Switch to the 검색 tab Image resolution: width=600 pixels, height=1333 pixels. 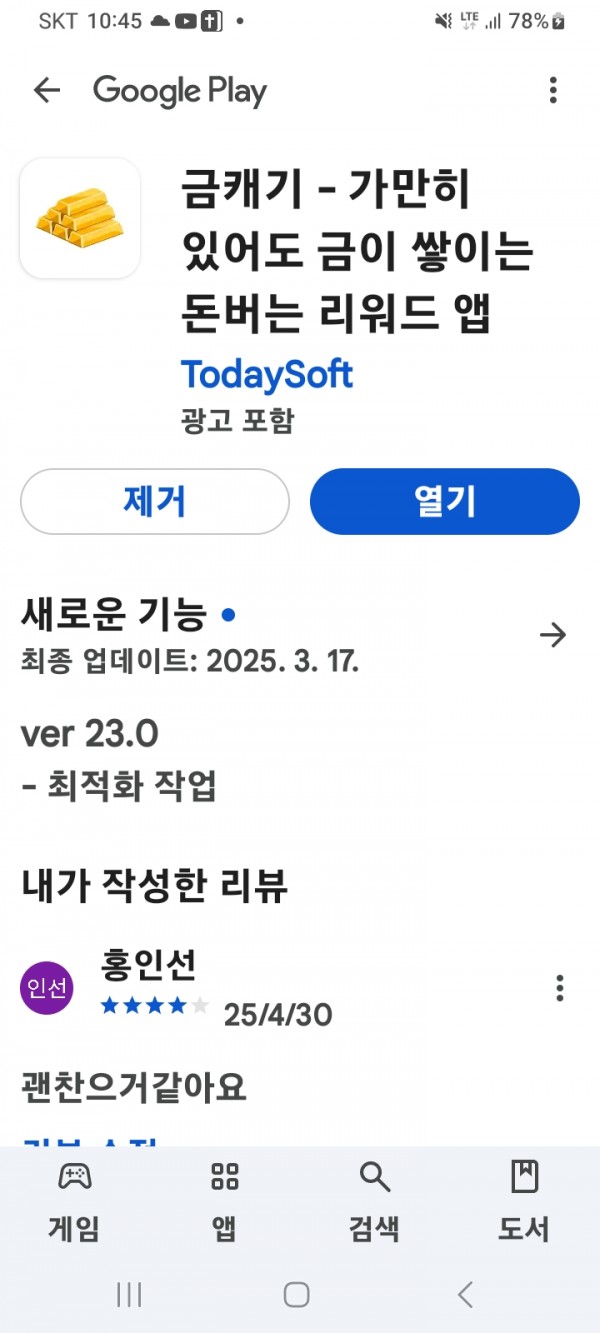click(375, 1200)
